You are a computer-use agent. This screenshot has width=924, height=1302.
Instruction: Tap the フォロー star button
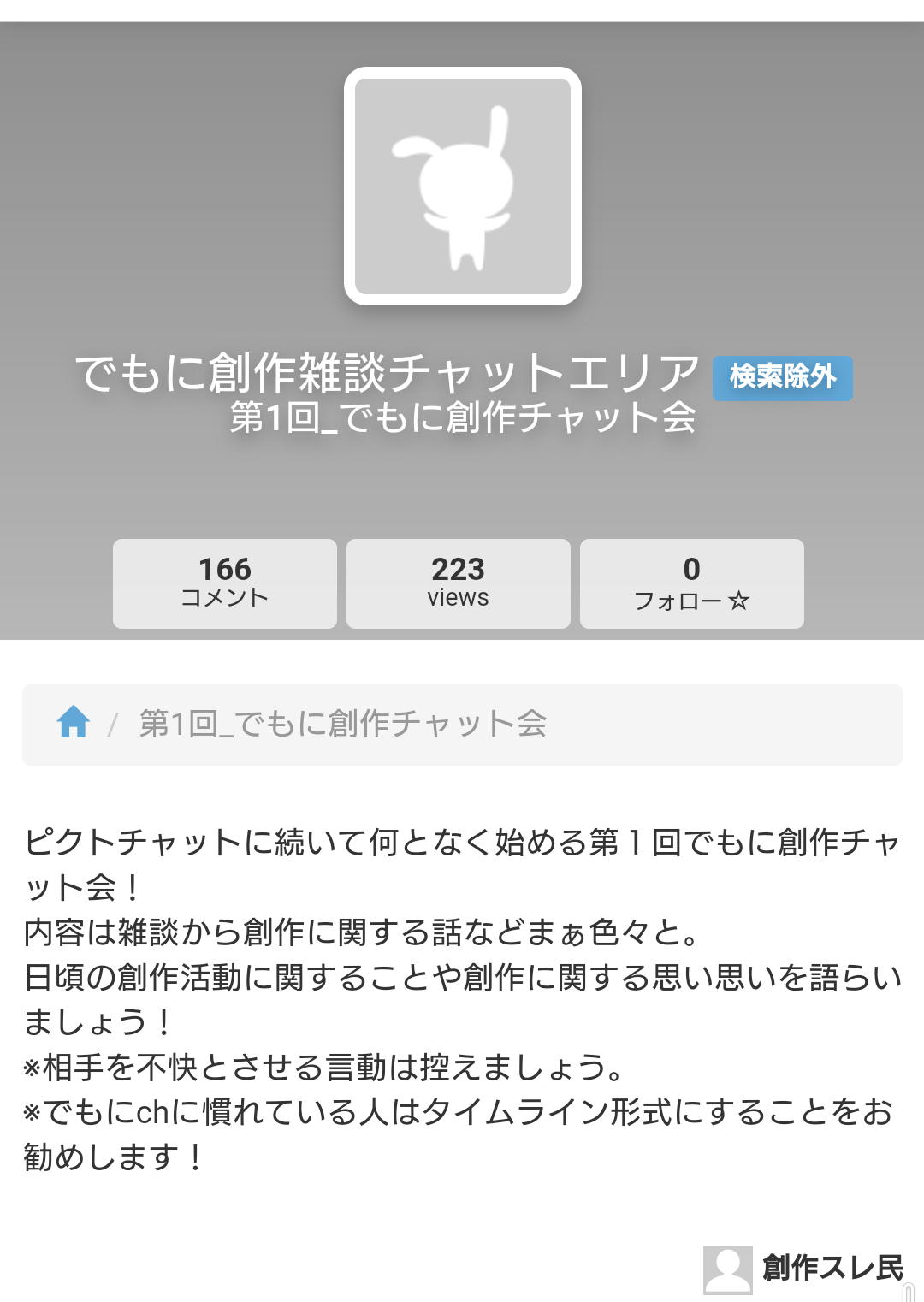point(691,584)
